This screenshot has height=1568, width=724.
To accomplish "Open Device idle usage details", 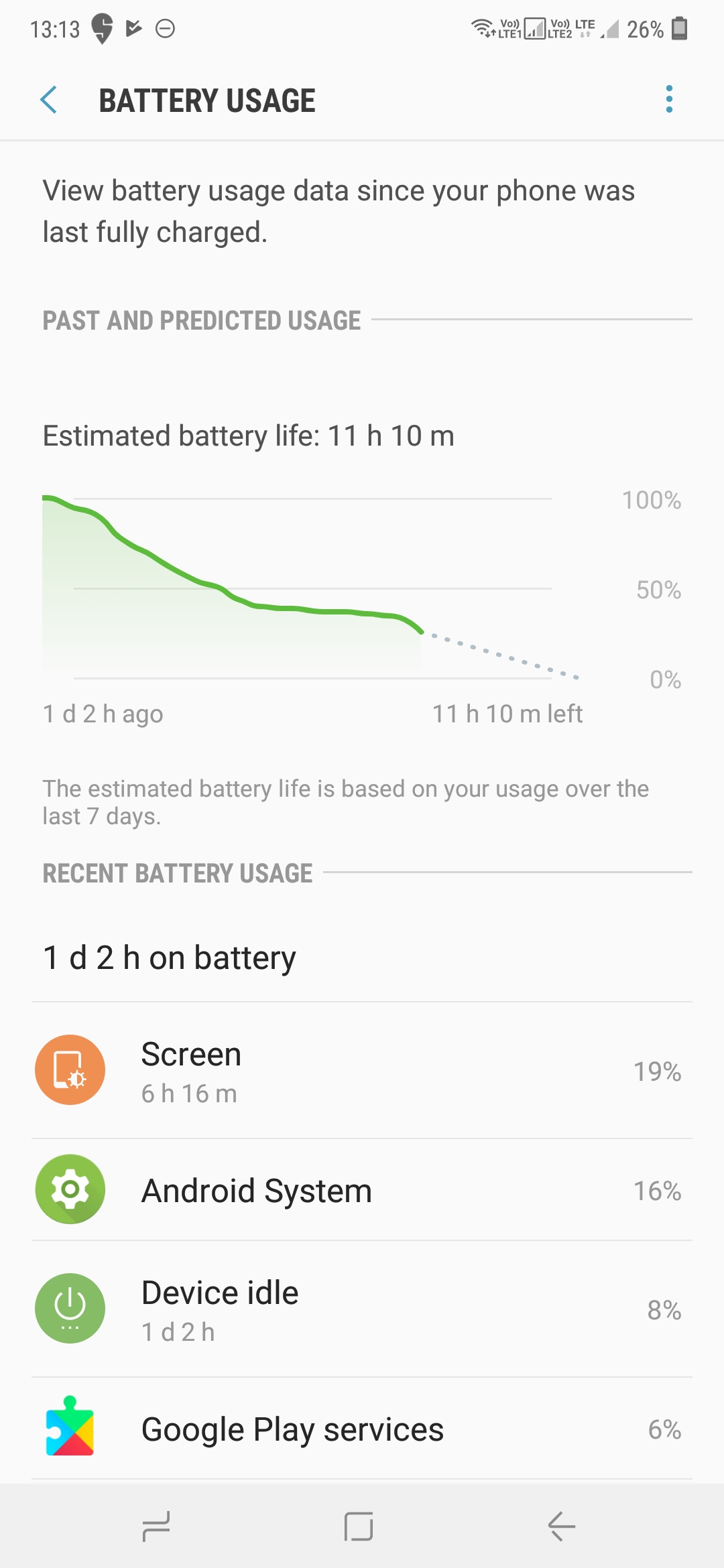I will (362, 1309).
